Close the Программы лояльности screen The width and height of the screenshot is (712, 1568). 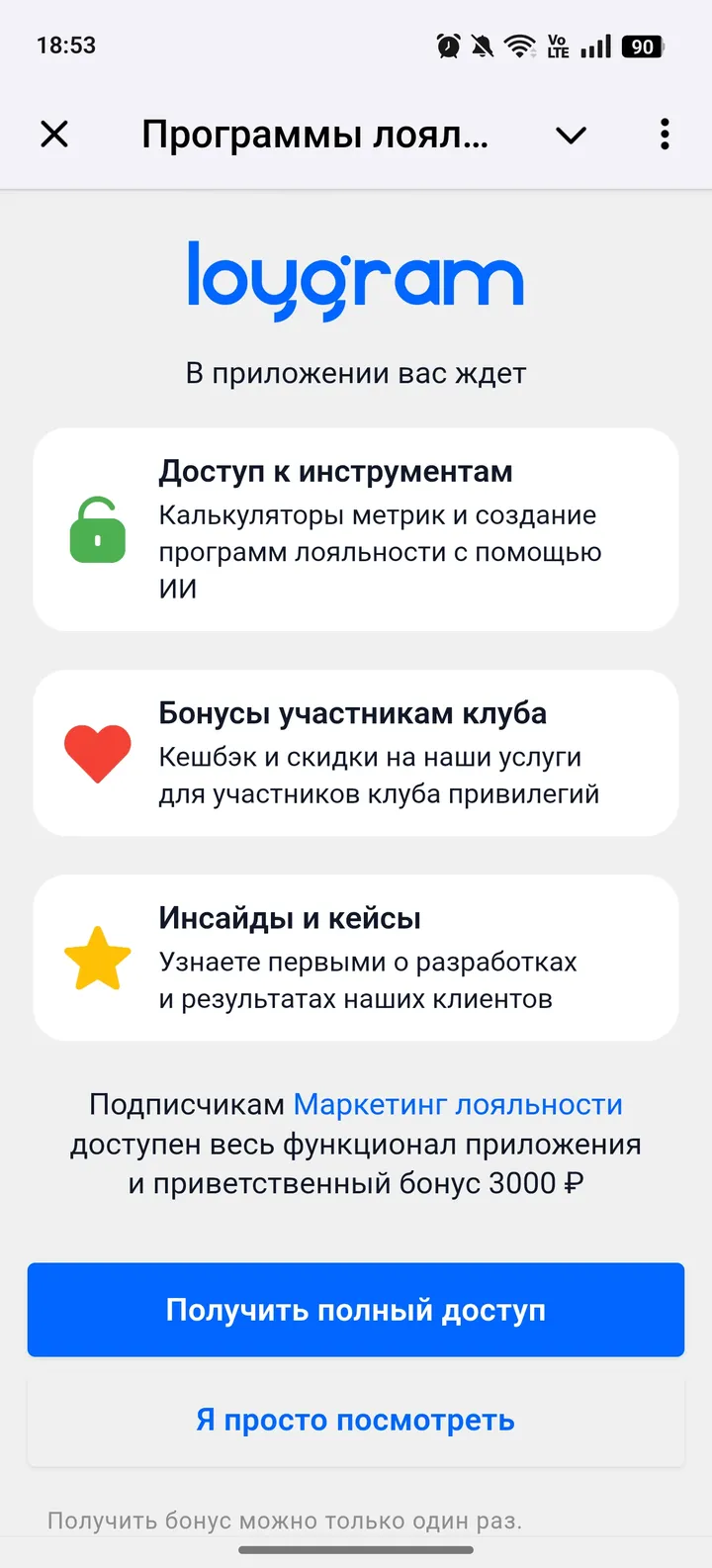point(54,135)
